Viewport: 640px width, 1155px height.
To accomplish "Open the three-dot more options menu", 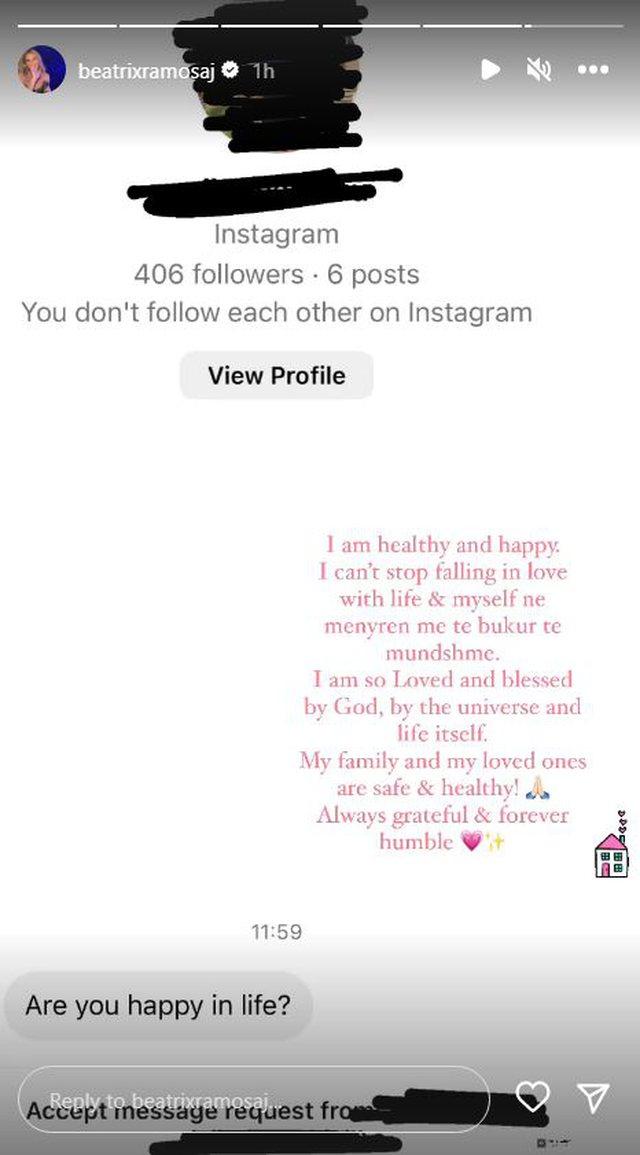I will pos(593,69).
